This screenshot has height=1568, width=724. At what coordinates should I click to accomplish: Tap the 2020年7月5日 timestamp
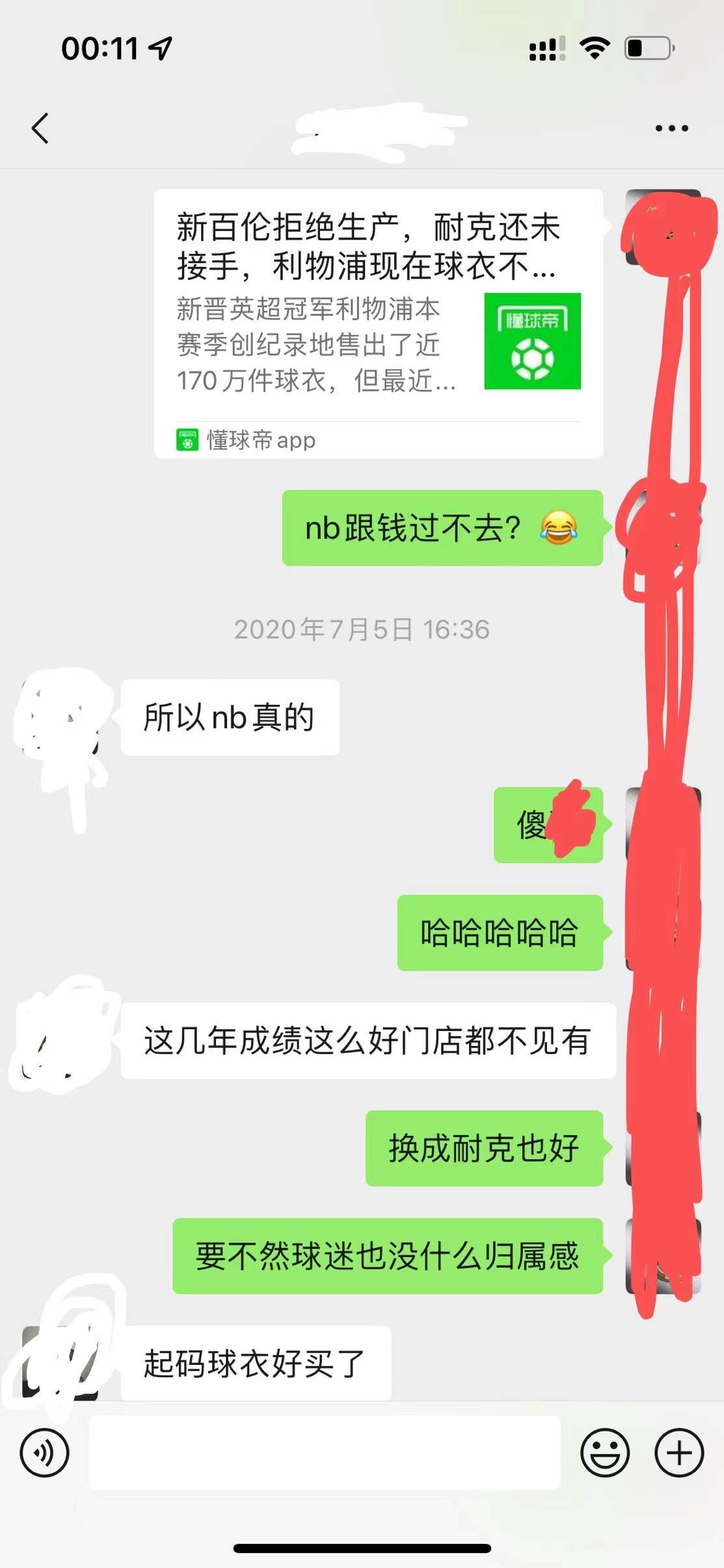coord(362,630)
